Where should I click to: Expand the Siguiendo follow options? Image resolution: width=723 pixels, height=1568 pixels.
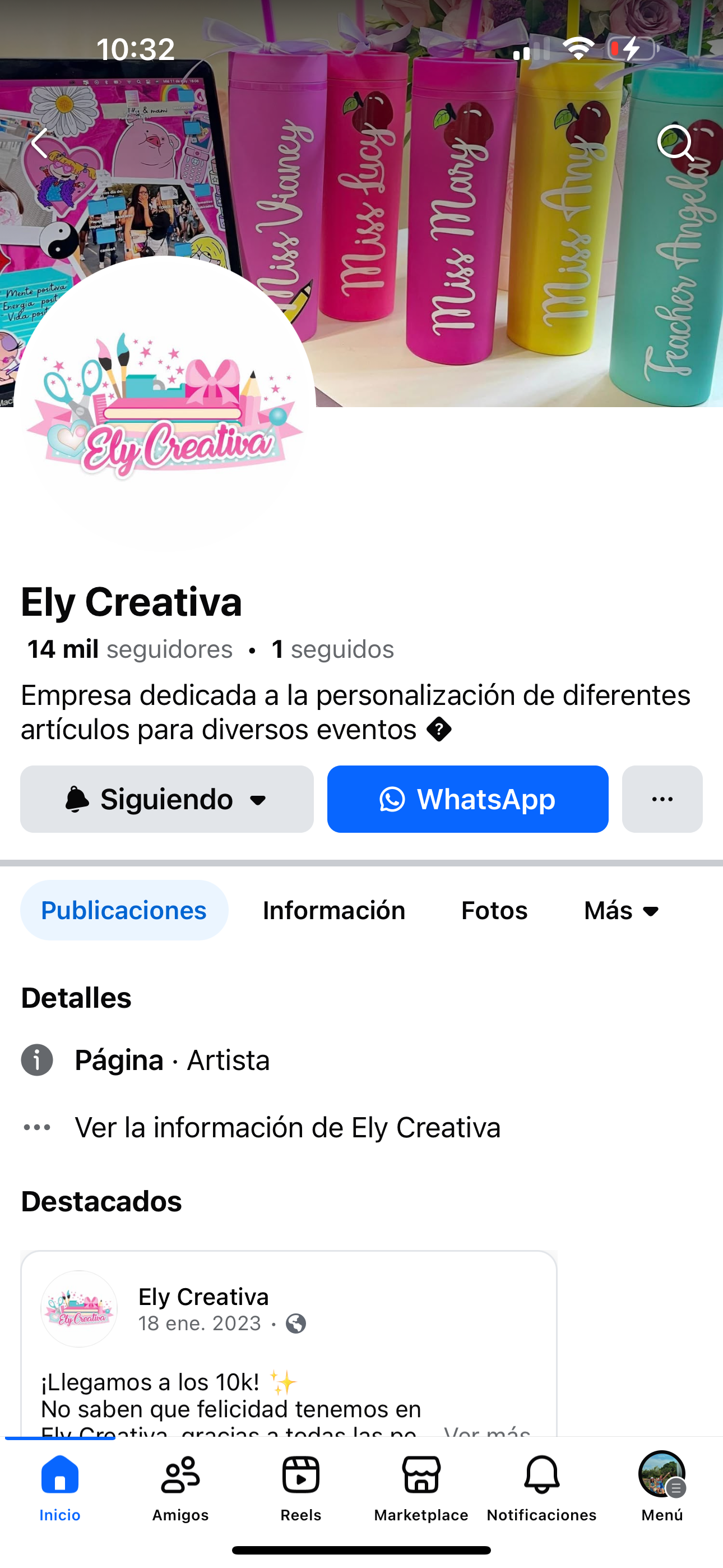[x=167, y=799]
